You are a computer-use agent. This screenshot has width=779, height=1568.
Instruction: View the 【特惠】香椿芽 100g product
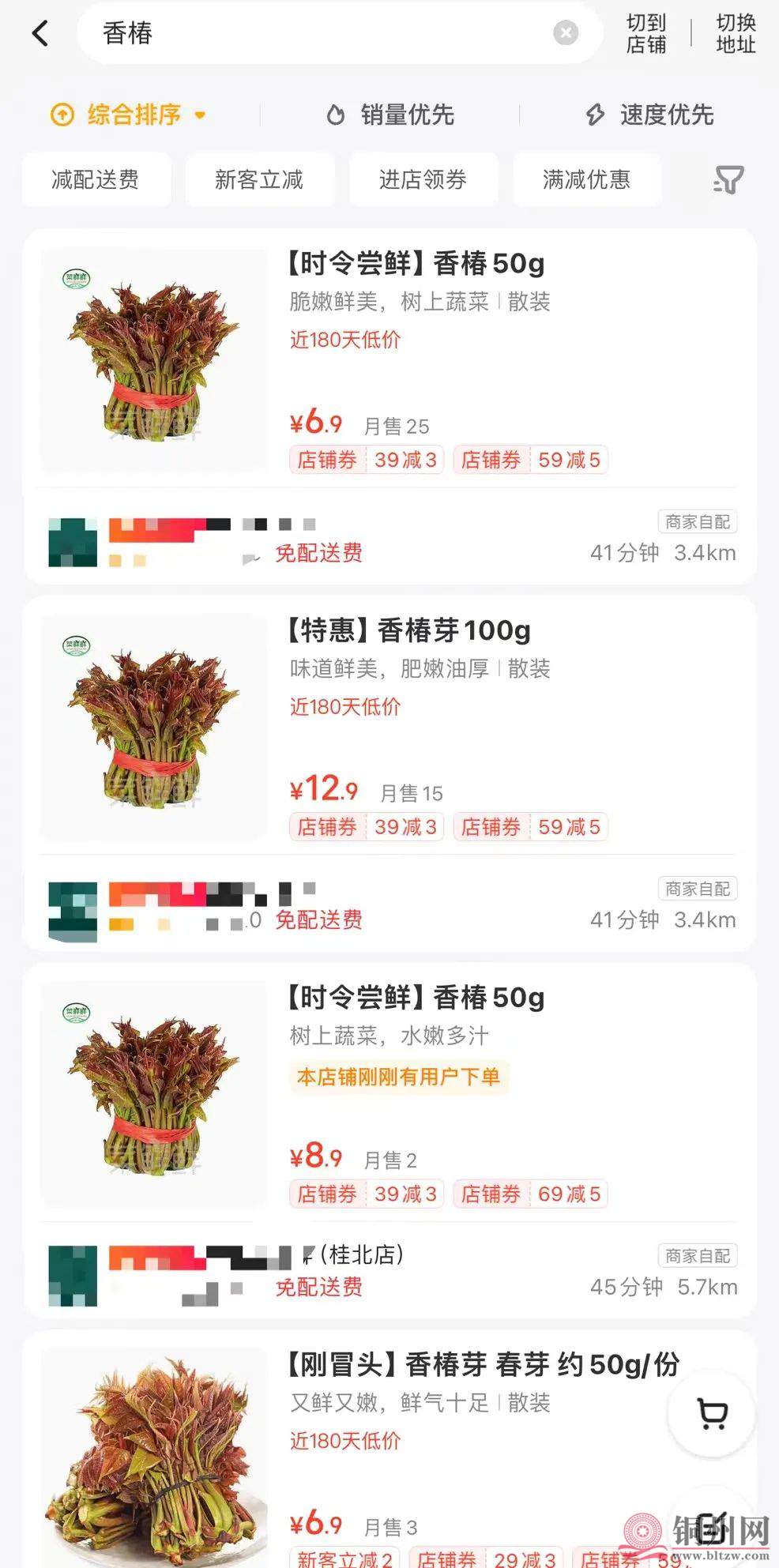pos(409,631)
